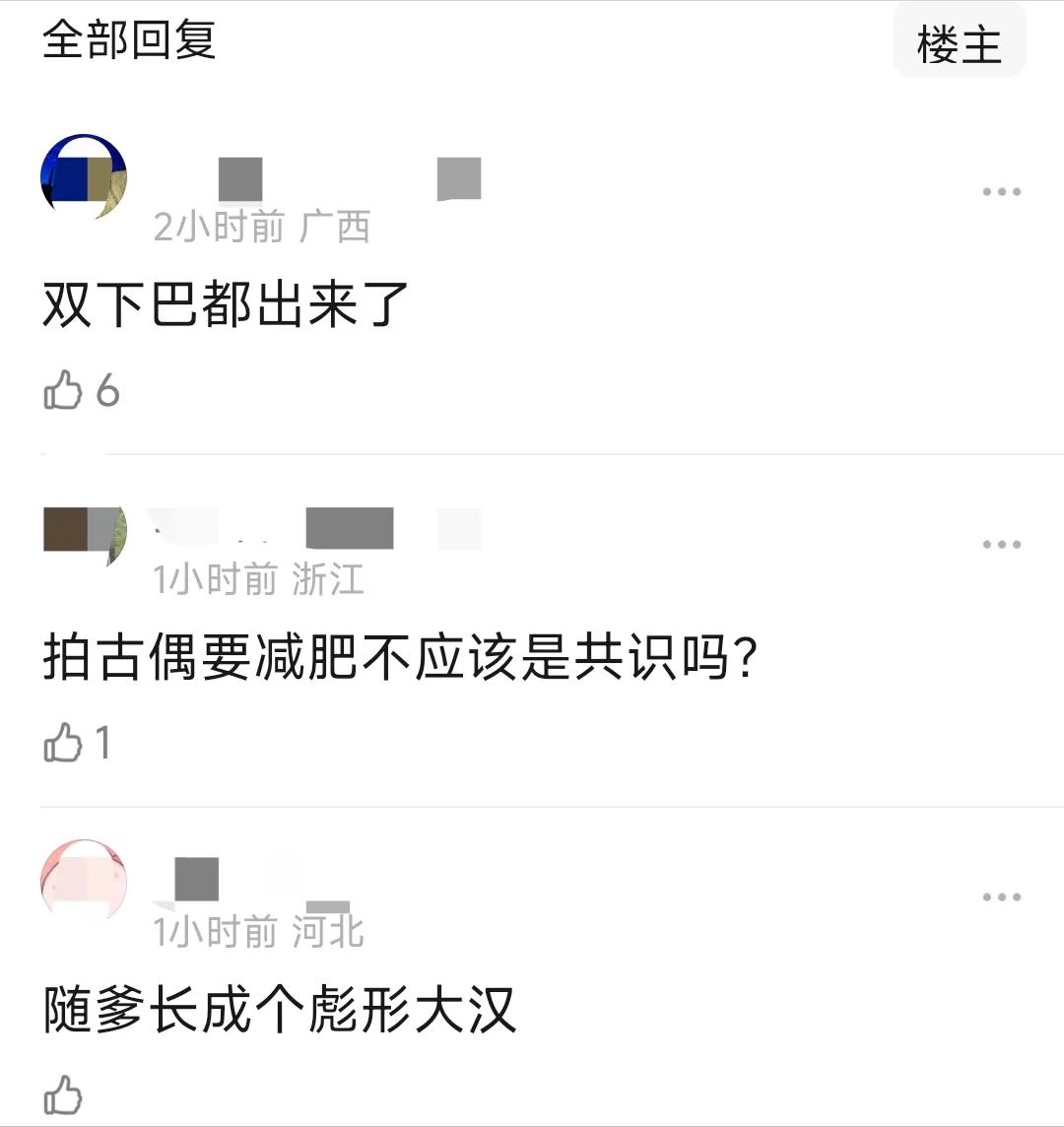
Task: Like the comment 随爹长成个彪形大汉
Action: [x=63, y=1094]
